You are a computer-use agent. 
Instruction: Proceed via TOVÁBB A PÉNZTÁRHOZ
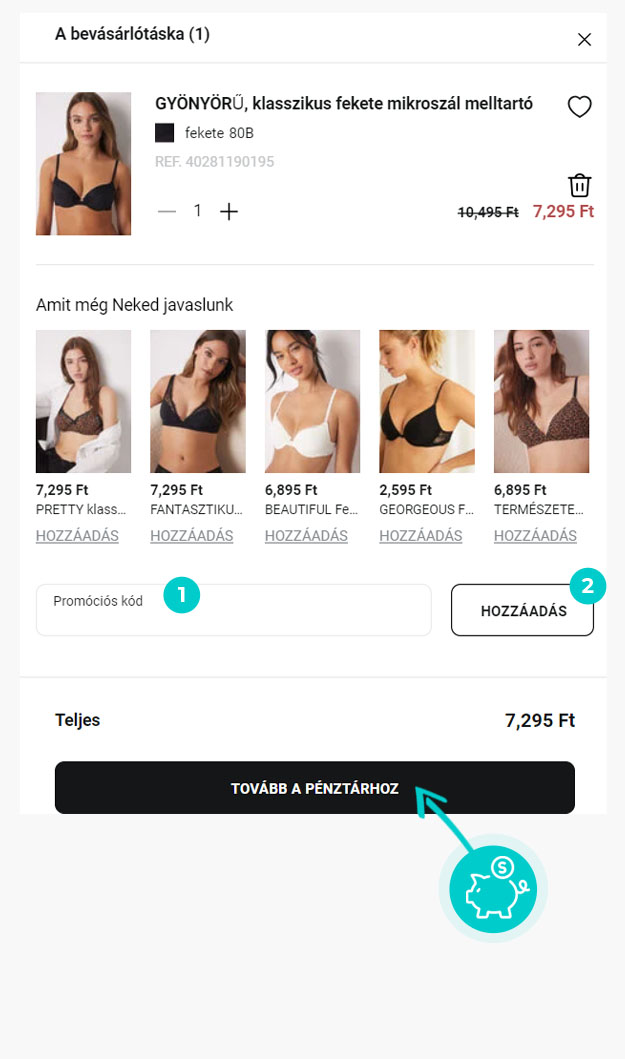(x=314, y=788)
